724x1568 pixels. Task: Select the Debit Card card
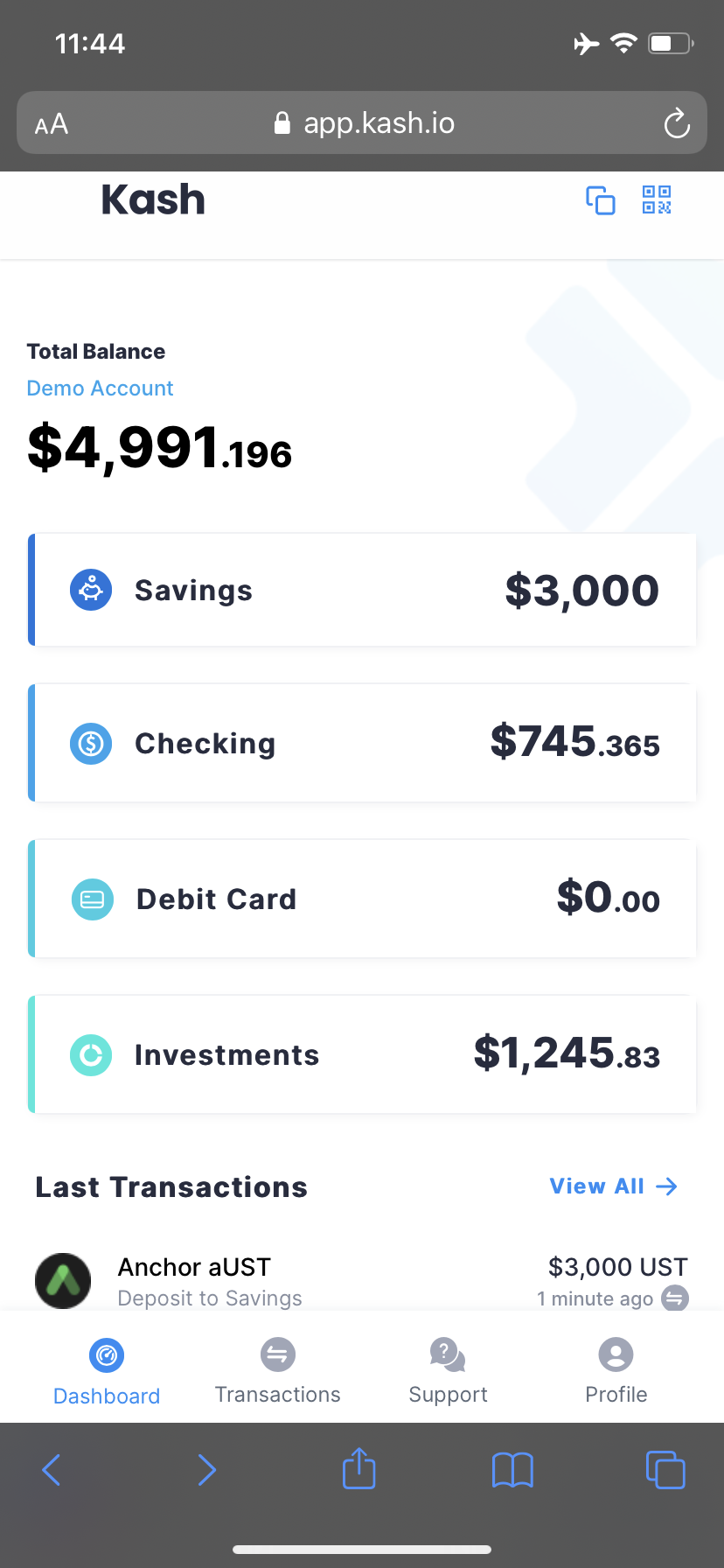362,899
